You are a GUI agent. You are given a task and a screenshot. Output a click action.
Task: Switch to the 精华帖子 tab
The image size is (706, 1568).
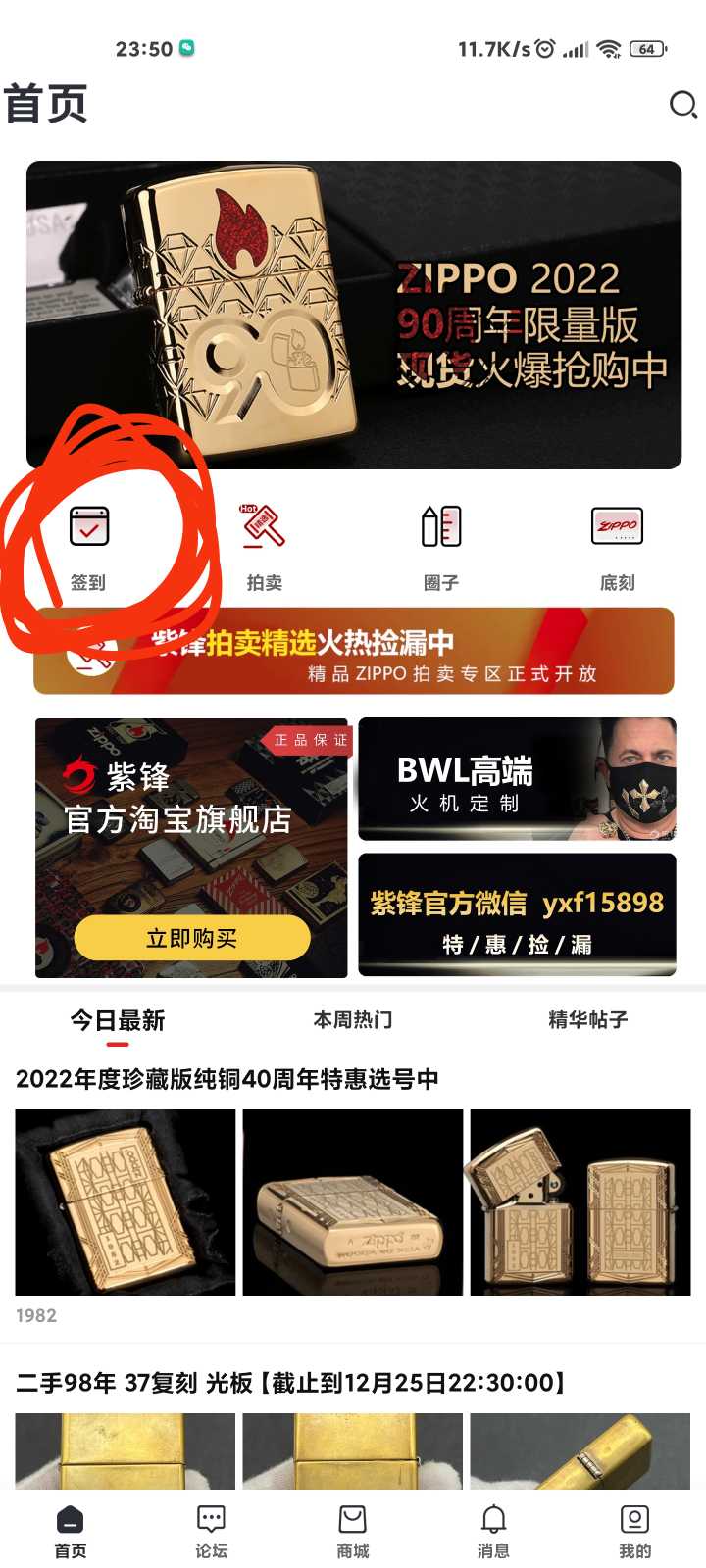point(587,1020)
